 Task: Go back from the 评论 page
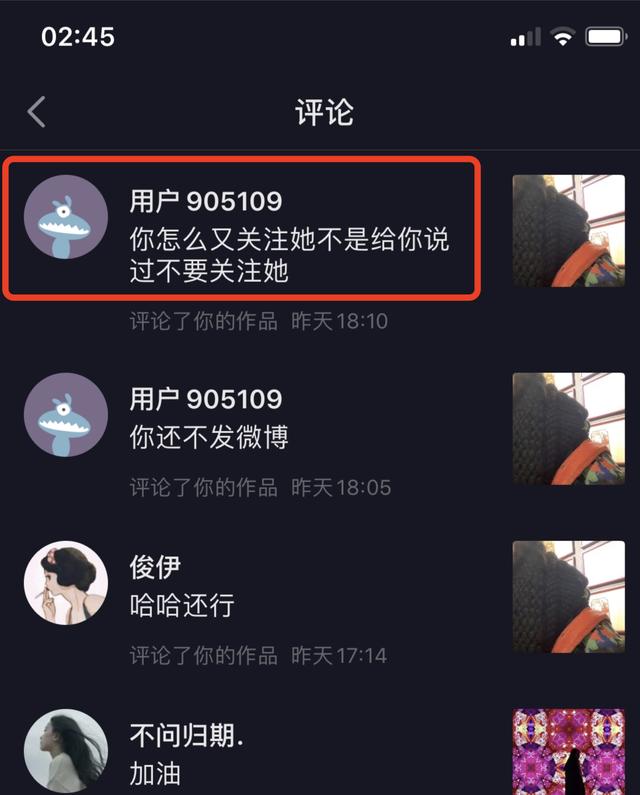(37, 111)
